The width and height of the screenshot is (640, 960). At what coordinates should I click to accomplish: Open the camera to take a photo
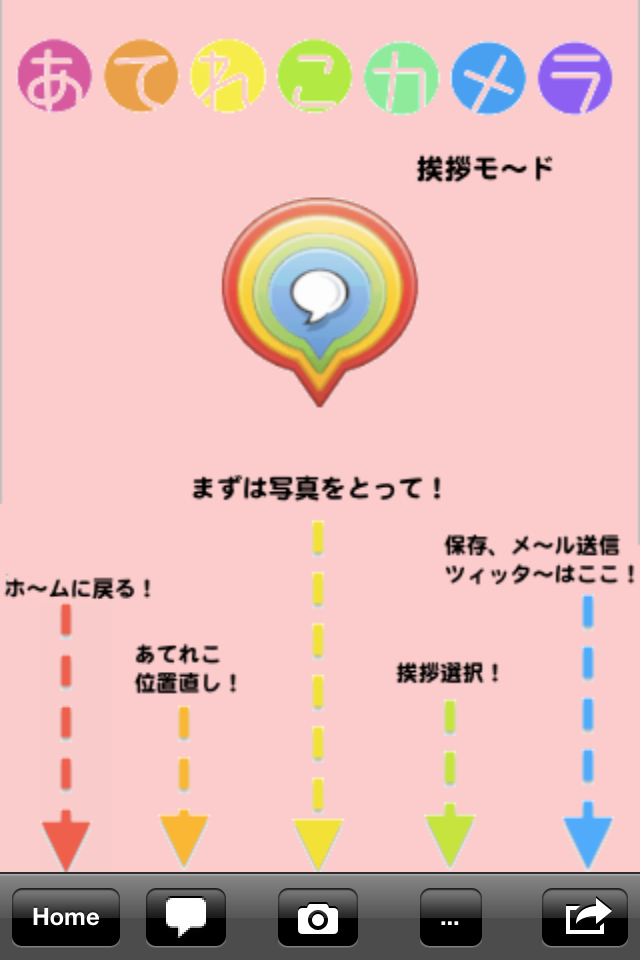point(318,917)
